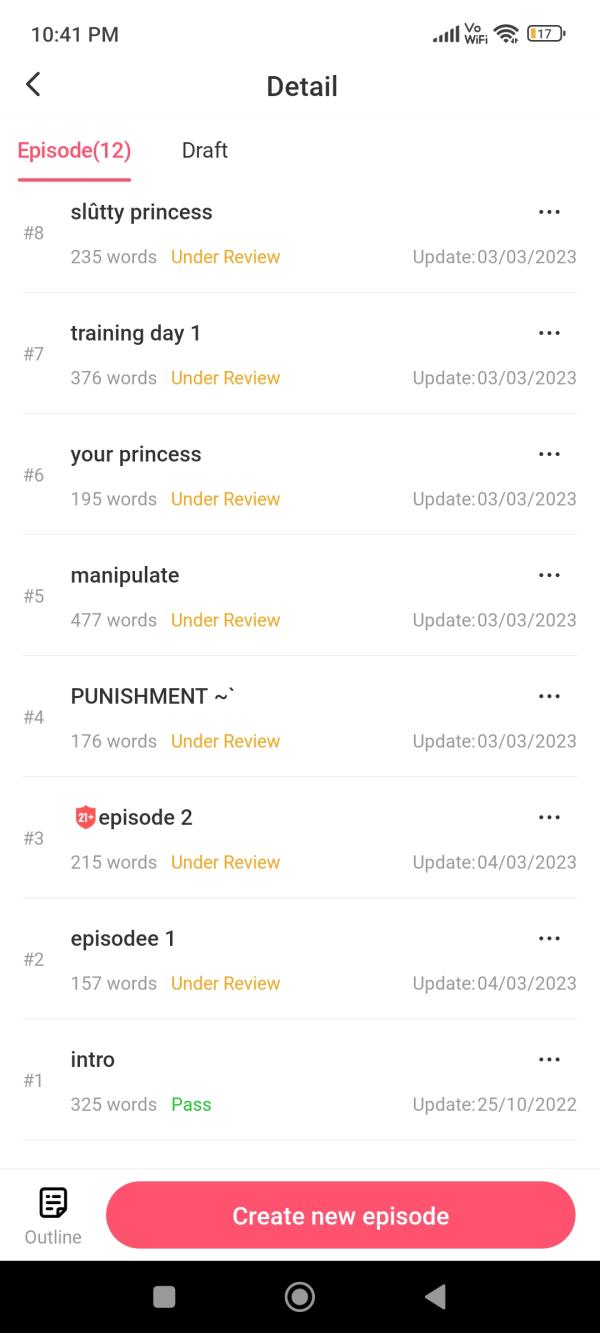Select the Episode(12) tab
Viewport: 600px width, 1333px height.
[74, 150]
